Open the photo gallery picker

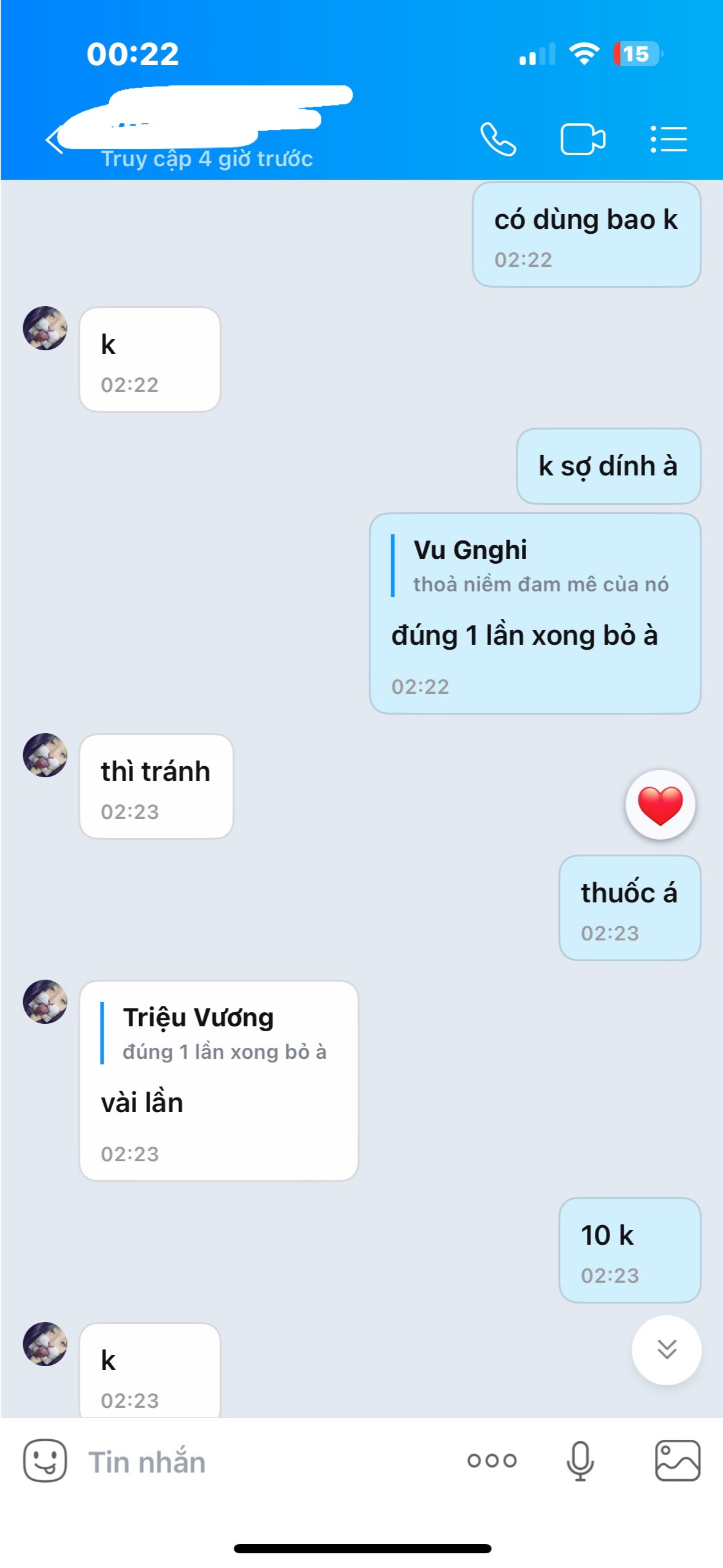(677, 1460)
